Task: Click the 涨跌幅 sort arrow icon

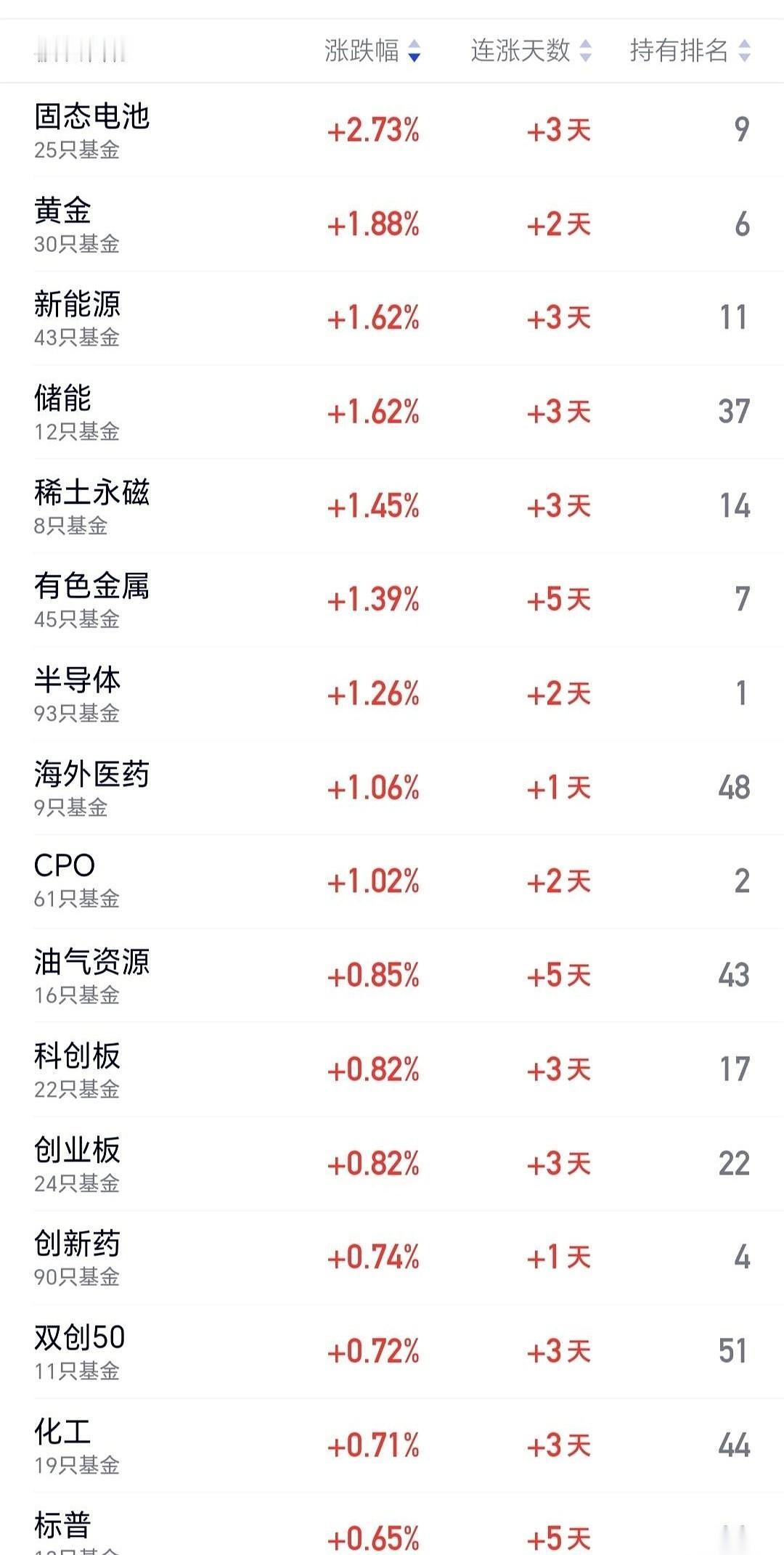Action: (415, 52)
